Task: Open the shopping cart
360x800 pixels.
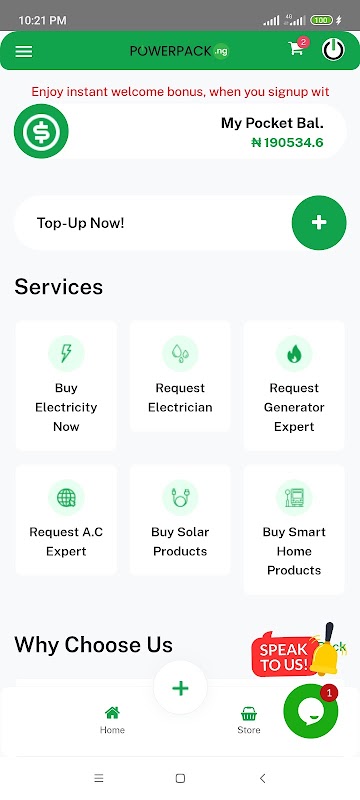Action: tap(297, 48)
